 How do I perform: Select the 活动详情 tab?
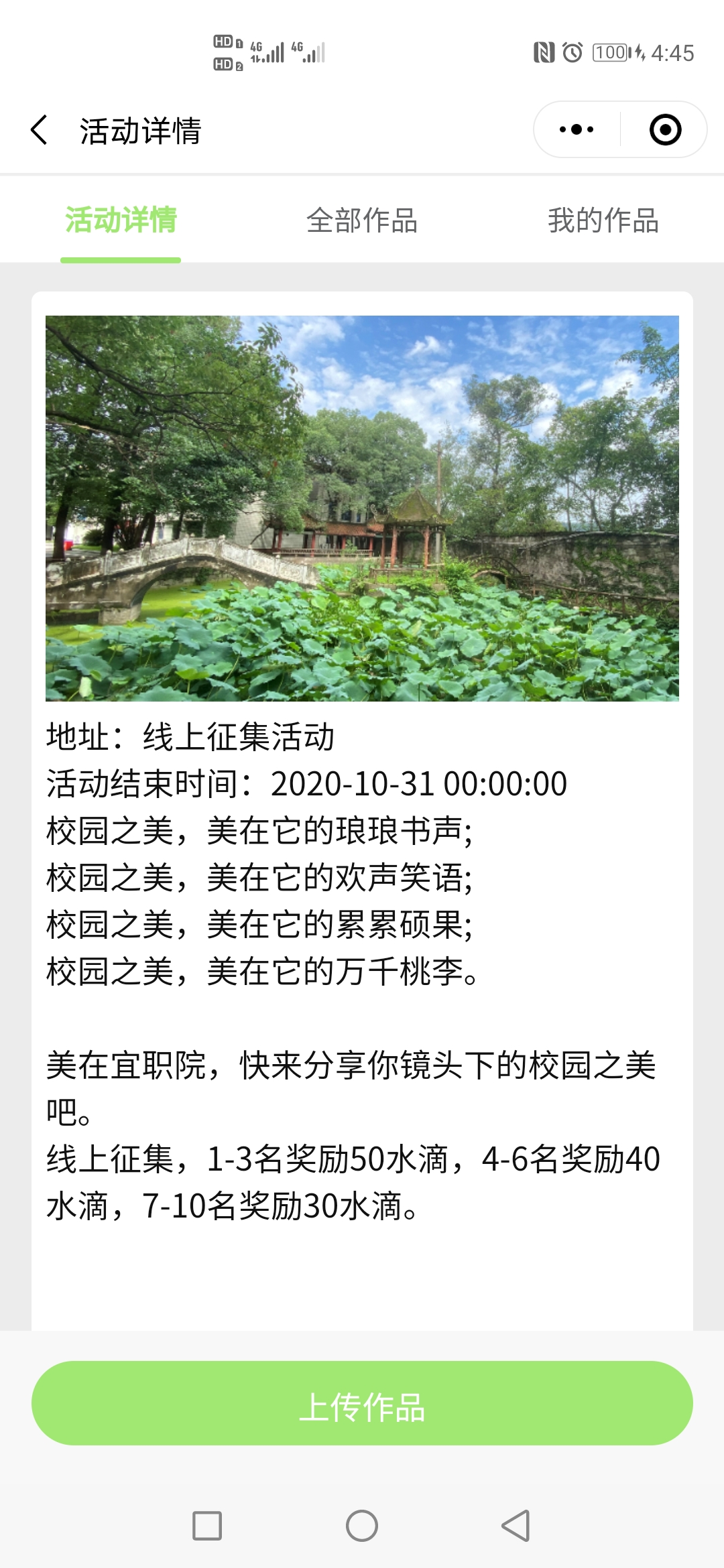click(121, 220)
